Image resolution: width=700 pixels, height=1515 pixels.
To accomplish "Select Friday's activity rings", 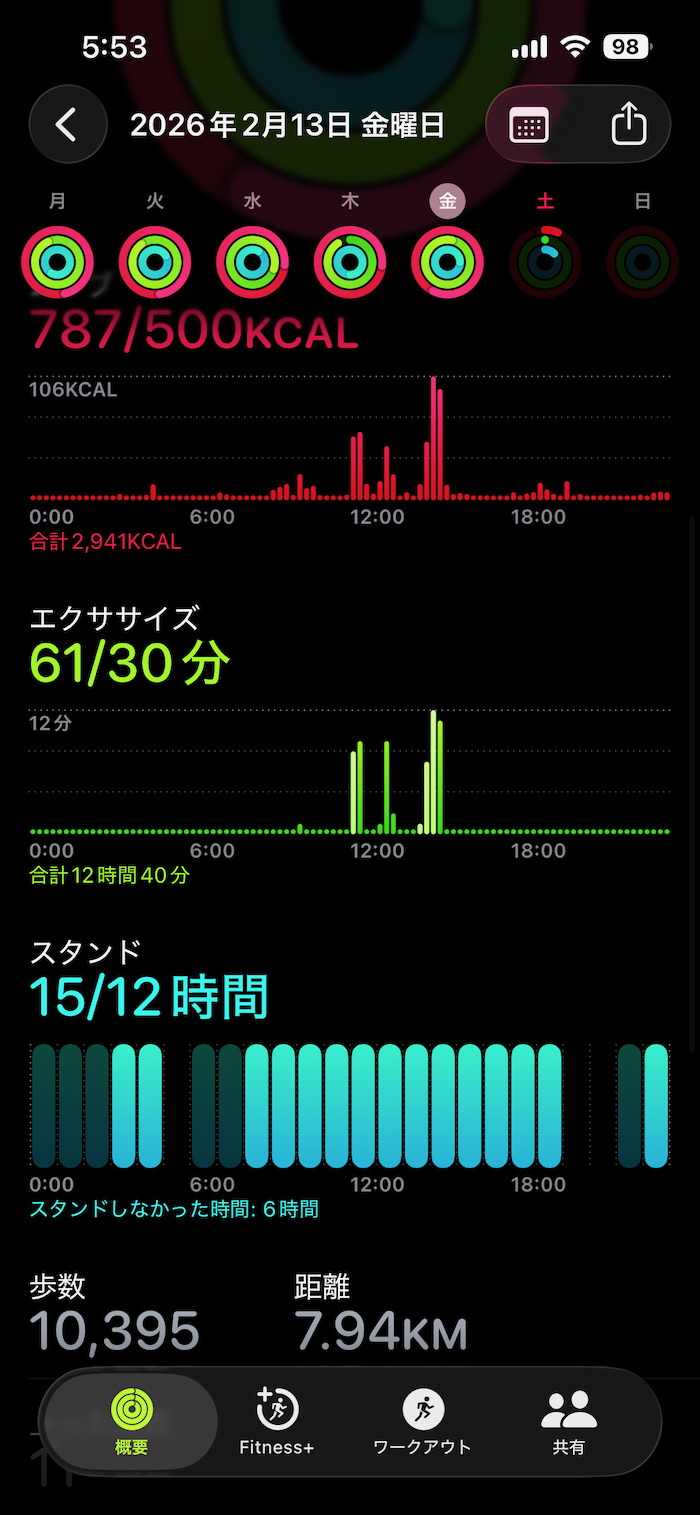I will click(447, 263).
